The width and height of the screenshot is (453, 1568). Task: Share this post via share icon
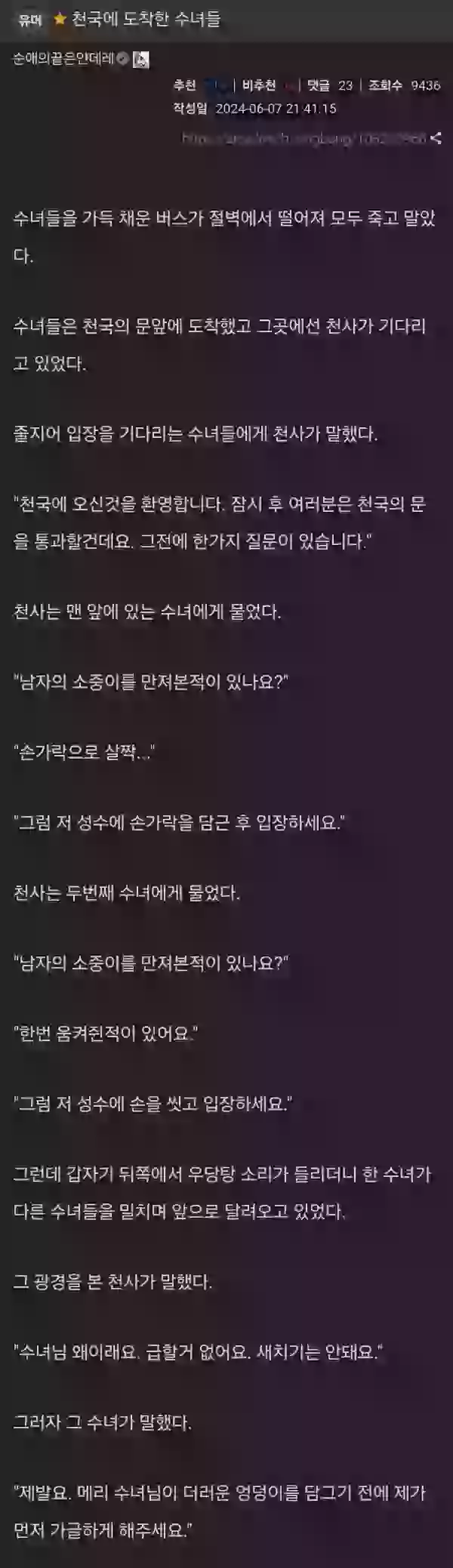(436, 139)
